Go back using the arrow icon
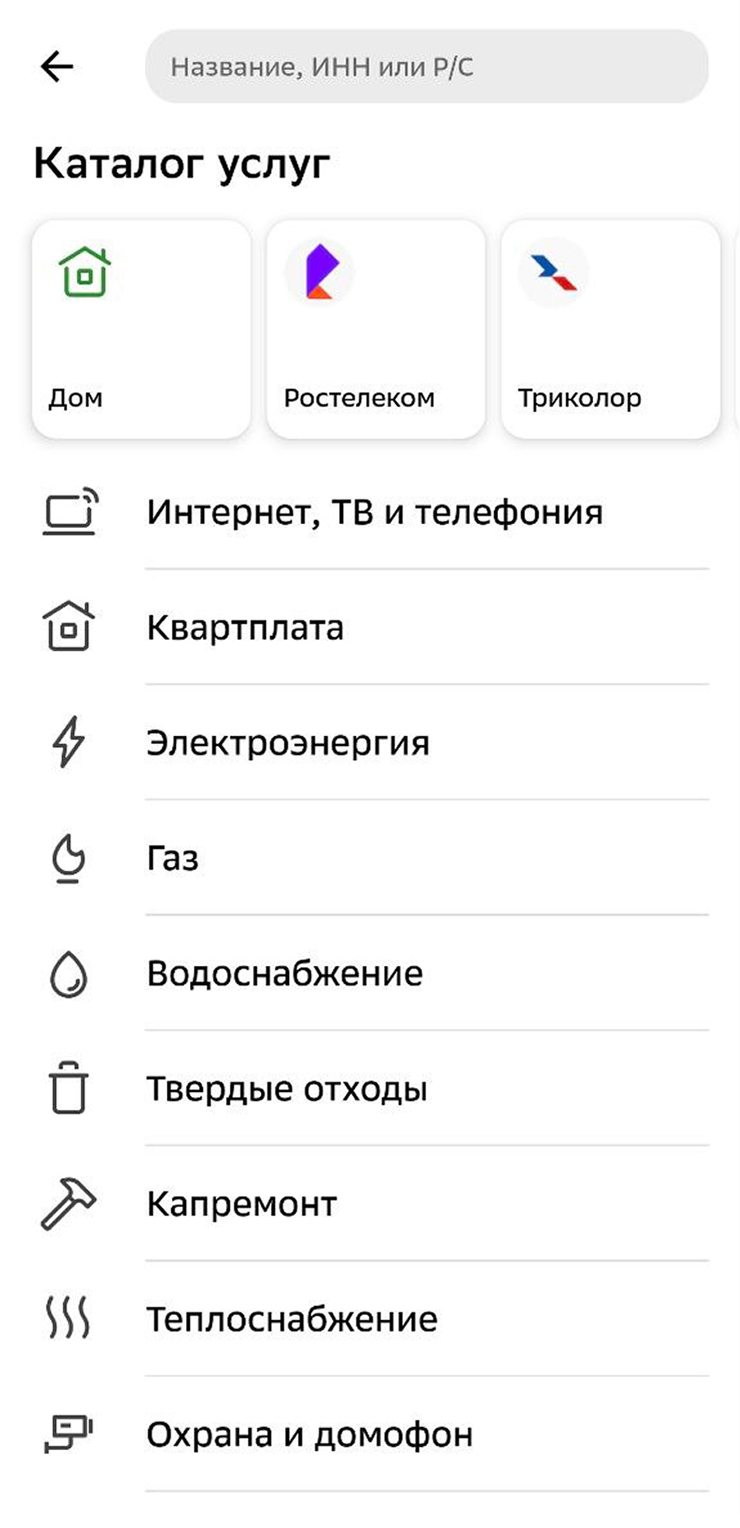Image resolution: width=740 pixels, height=1528 pixels. (x=57, y=66)
